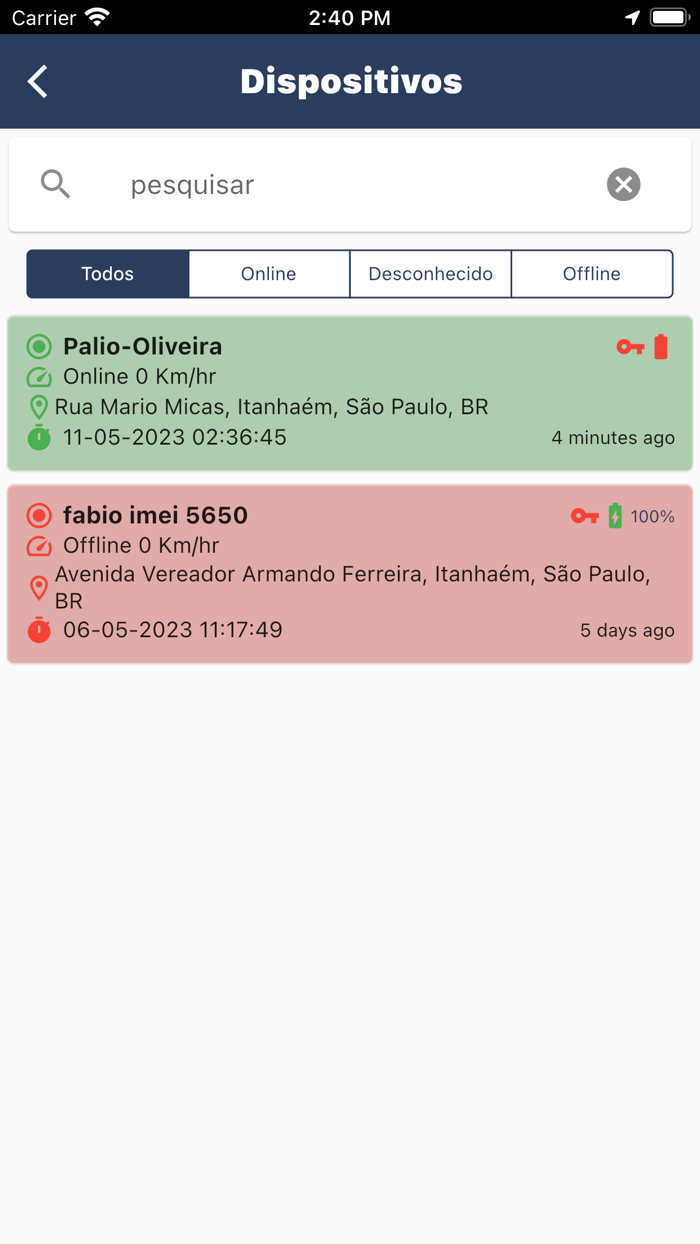Filter by Offline devices
Image resolution: width=700 pixels, height=1244 pixels.
pos(591,274)
